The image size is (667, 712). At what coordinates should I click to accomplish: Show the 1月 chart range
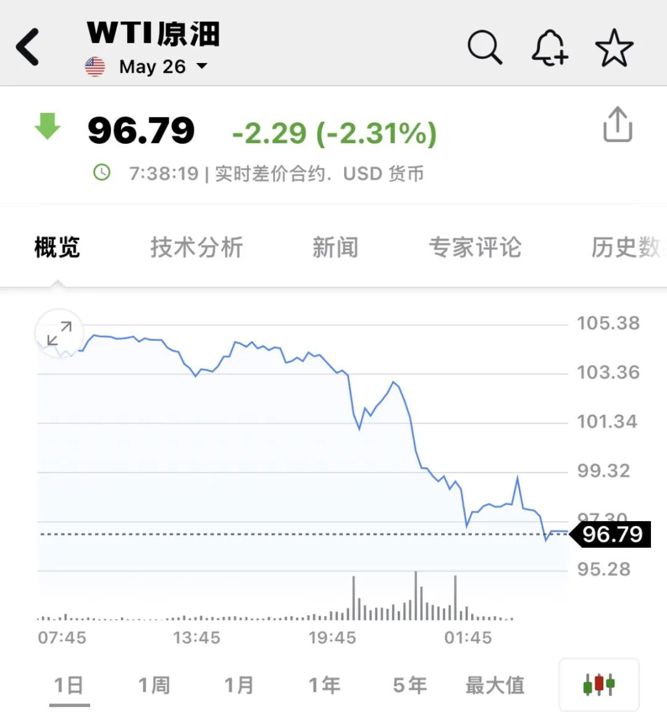coord(239,685)
